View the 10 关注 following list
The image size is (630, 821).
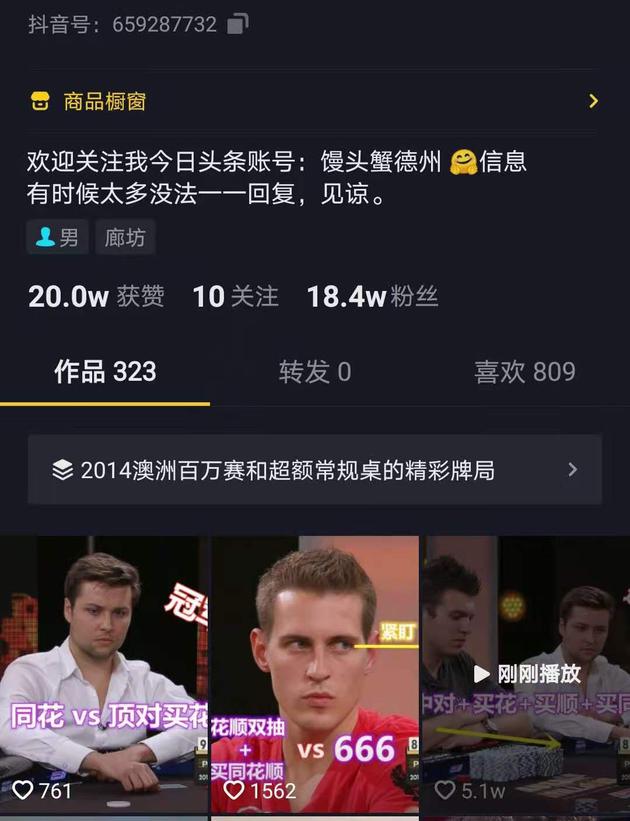(235, 296)
